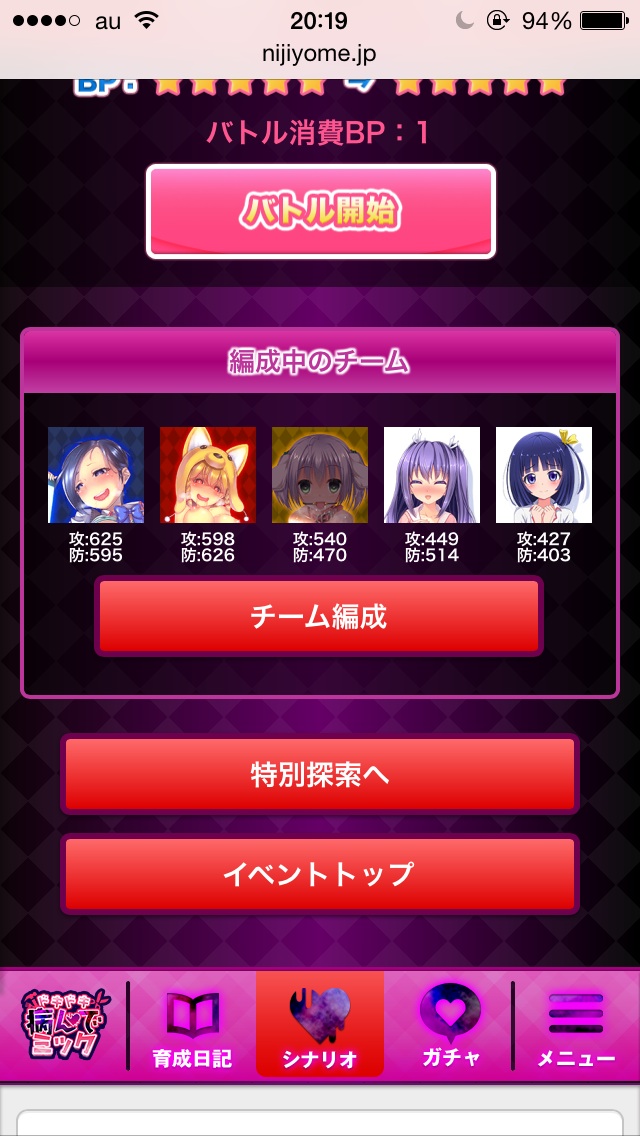Go to 特別探索へ
Screen dimensions: 640x1136
pos(319,775)
